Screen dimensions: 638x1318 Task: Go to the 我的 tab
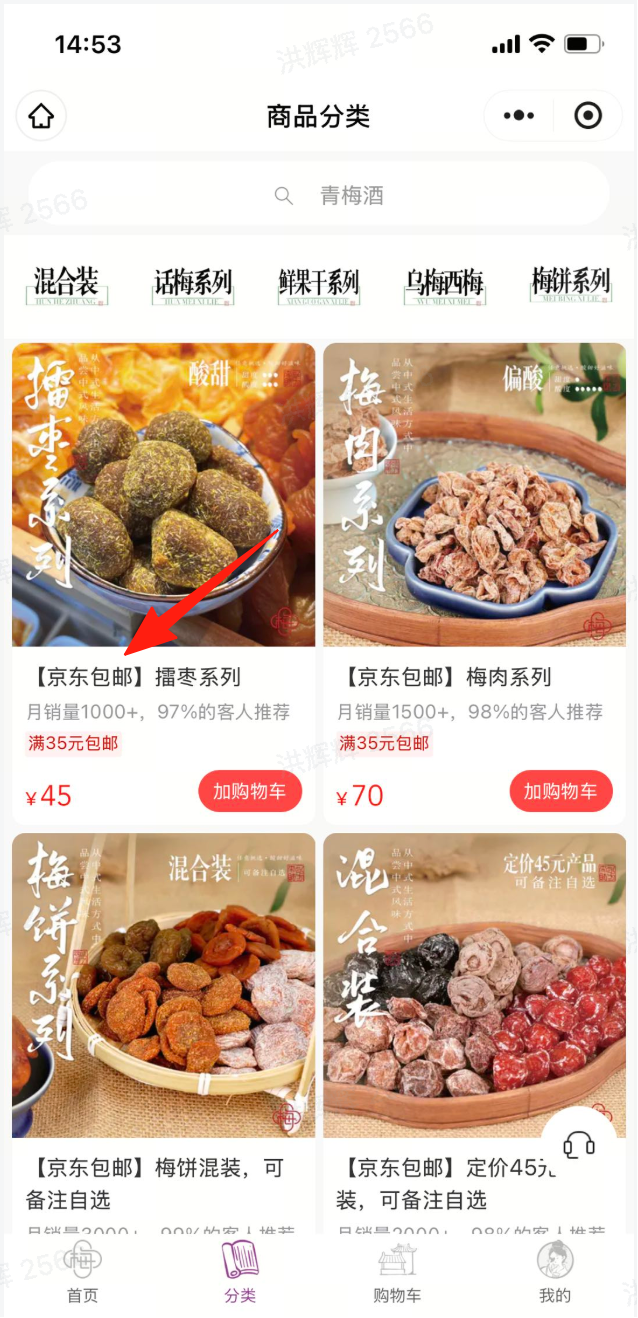(x=555, y=1273)
